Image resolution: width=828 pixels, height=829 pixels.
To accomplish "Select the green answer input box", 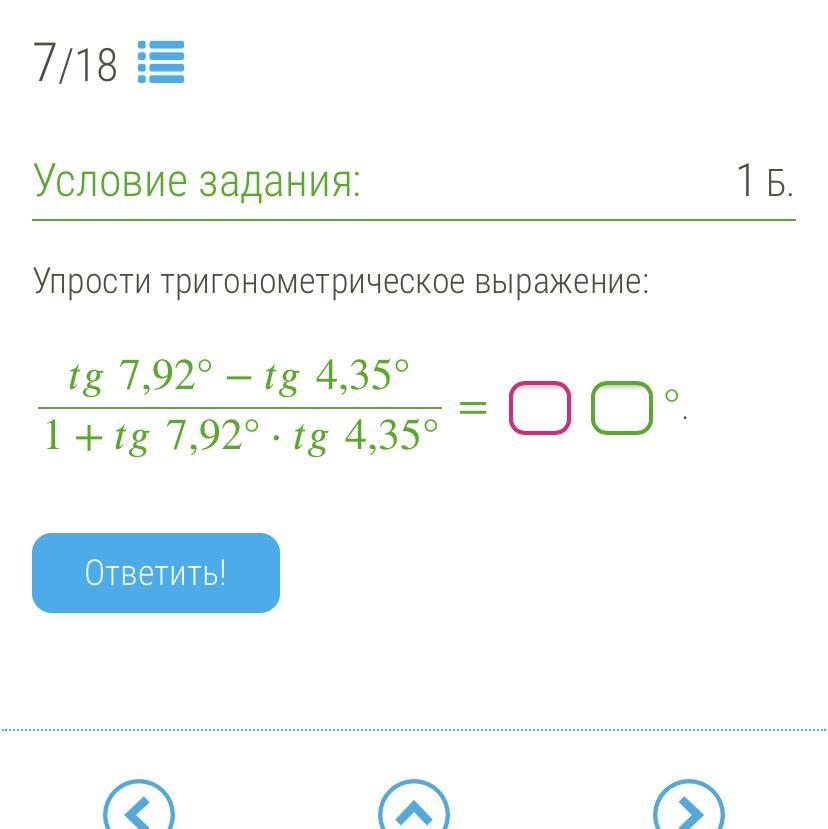I will point(621,408).
